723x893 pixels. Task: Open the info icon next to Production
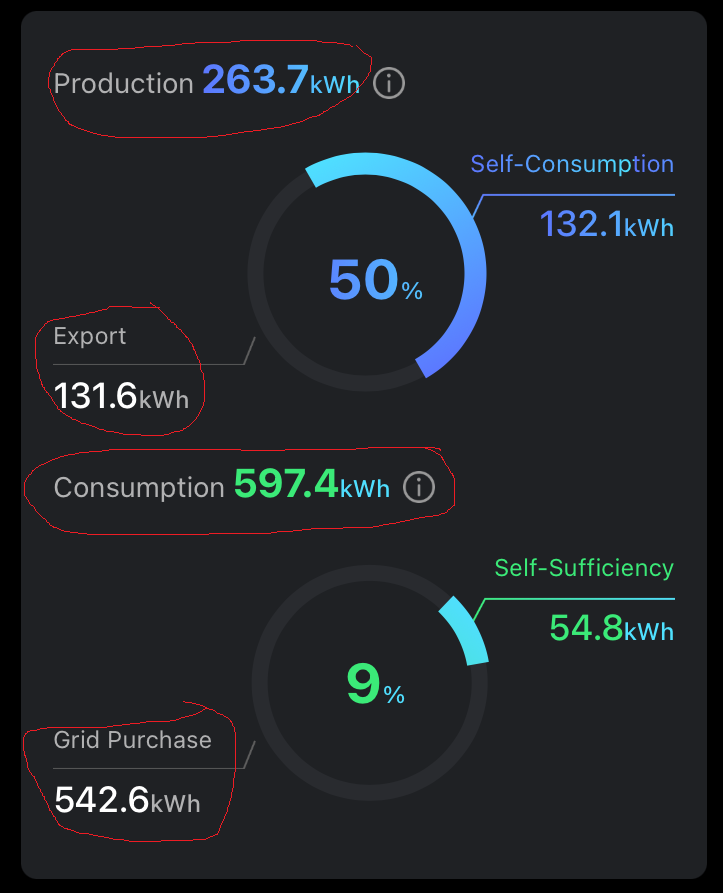389,84
